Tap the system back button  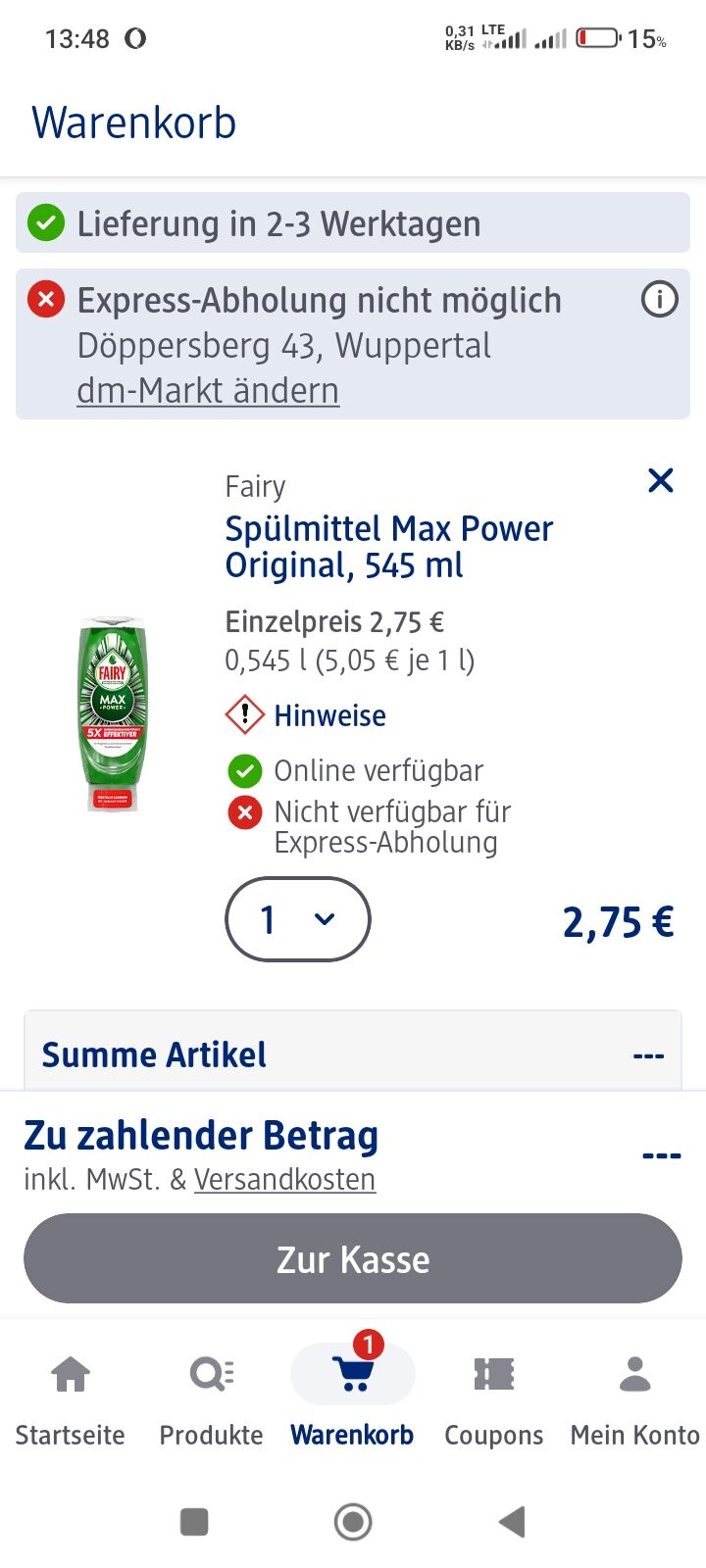pyautogui.click(x=512, y=1522)
